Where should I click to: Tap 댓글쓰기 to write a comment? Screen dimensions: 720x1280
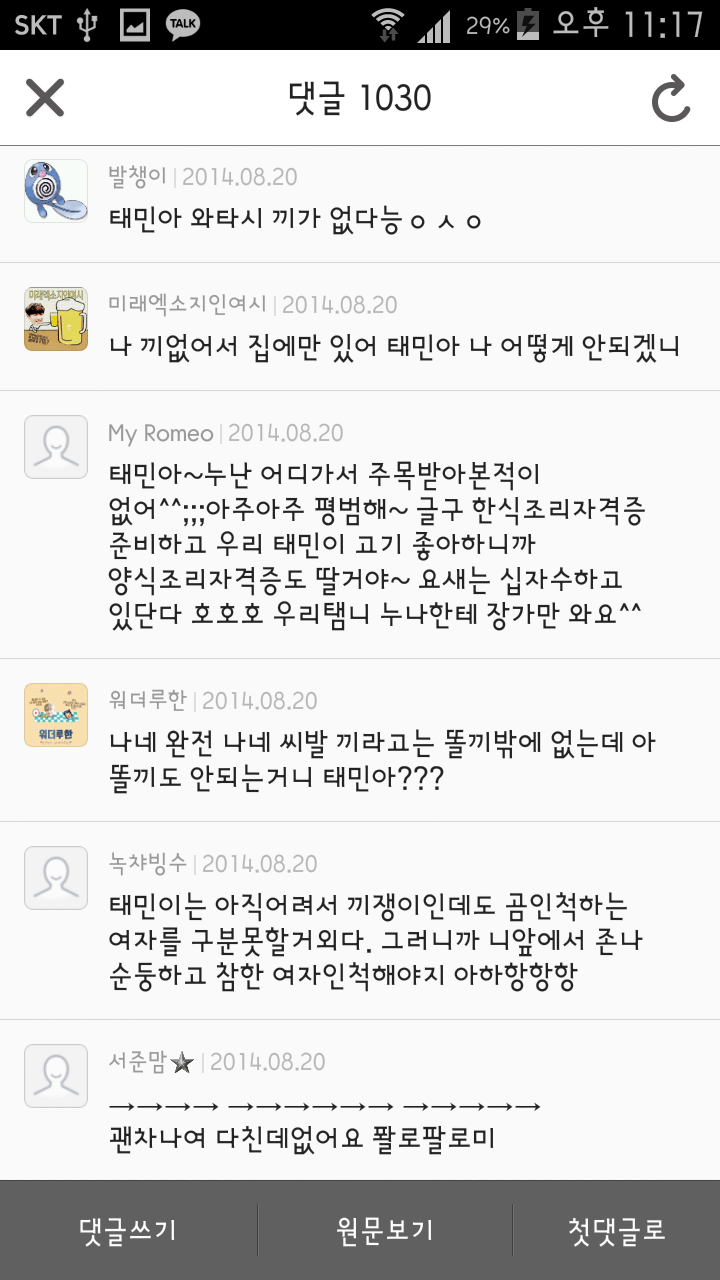tap(128, 1230)
